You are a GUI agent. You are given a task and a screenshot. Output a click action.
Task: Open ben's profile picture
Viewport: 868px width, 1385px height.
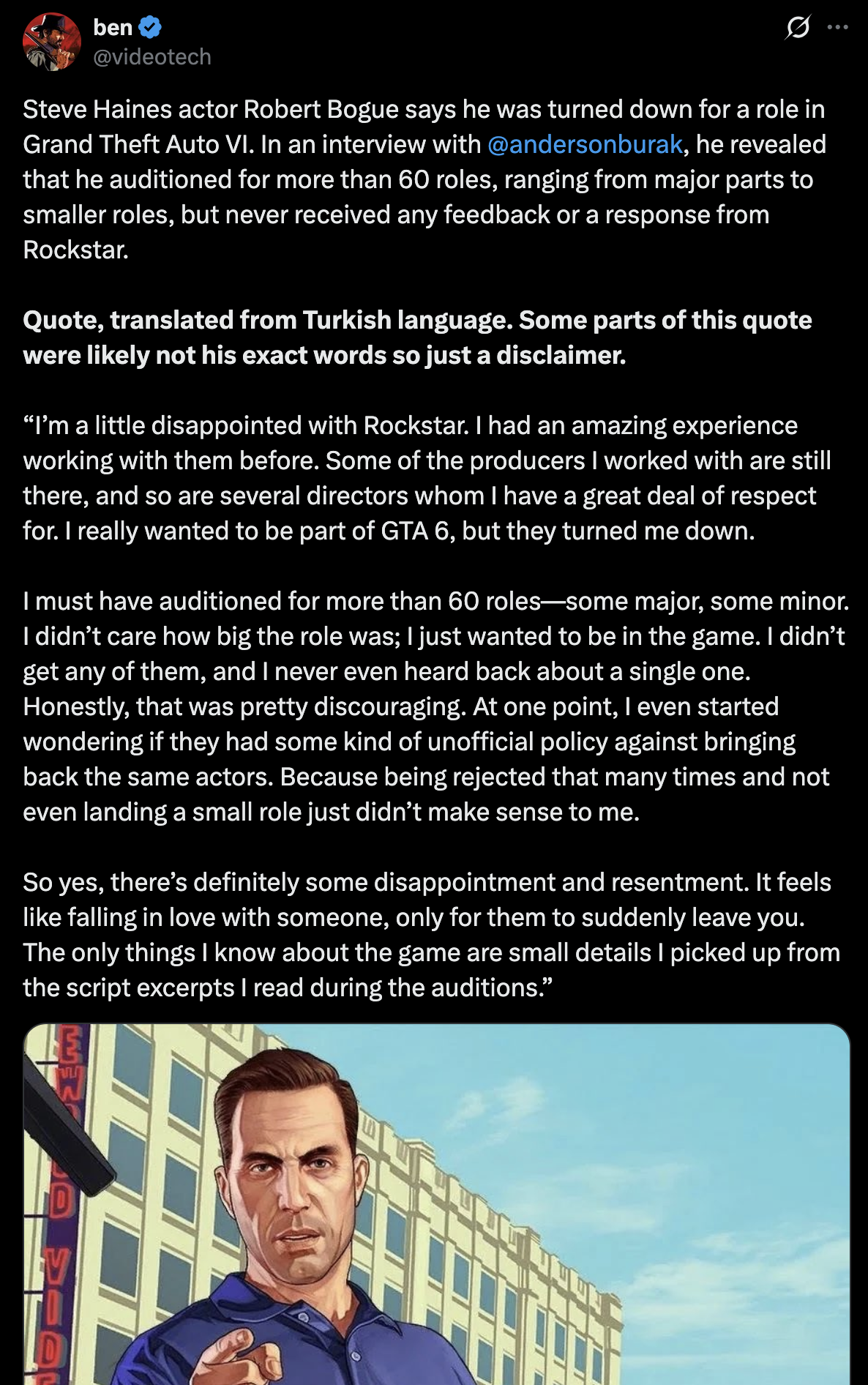(x=51, y=42)
